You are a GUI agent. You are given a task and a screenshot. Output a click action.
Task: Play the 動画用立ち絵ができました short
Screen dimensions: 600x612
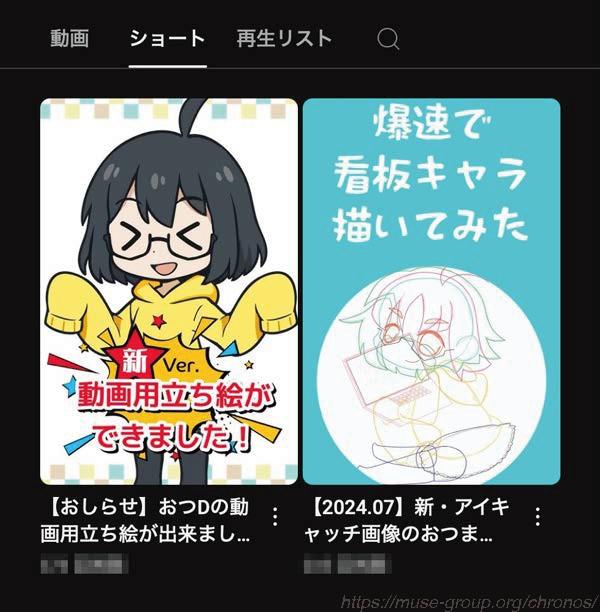click(x=169, y=291)
